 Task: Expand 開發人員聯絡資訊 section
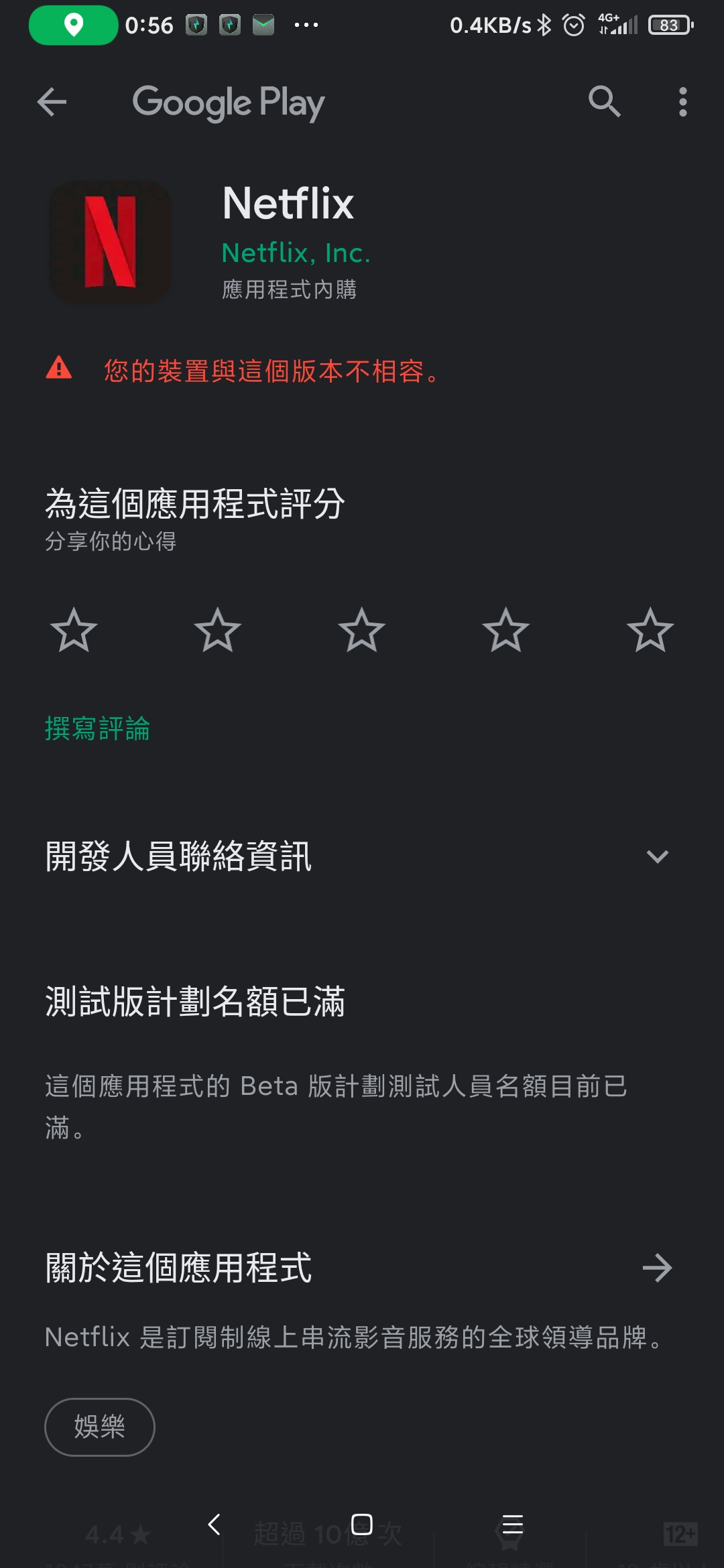point(362,856)
